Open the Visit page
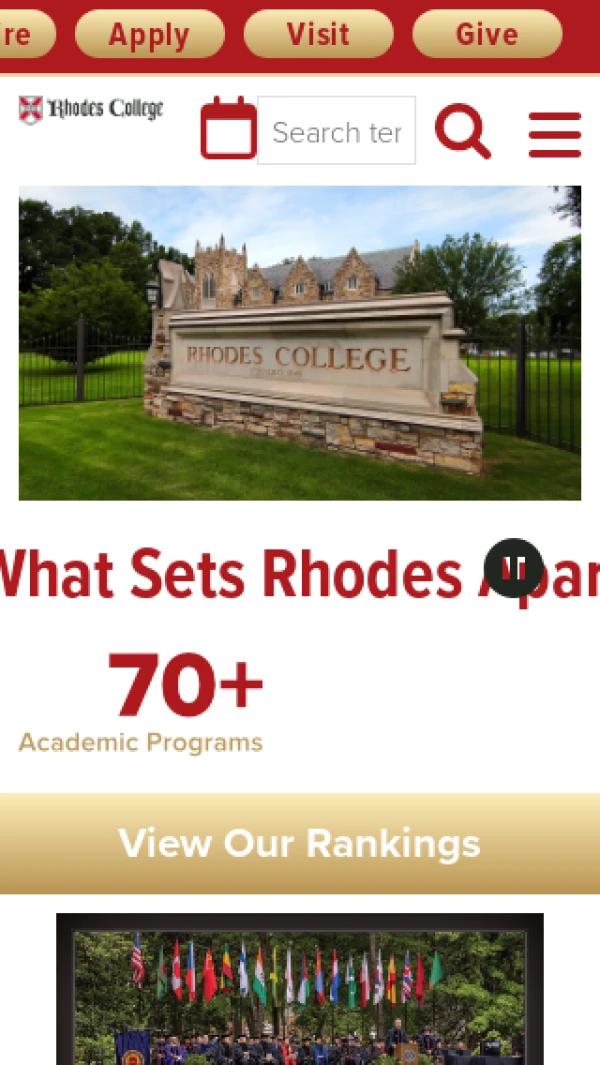 click(x=318, y=34)
